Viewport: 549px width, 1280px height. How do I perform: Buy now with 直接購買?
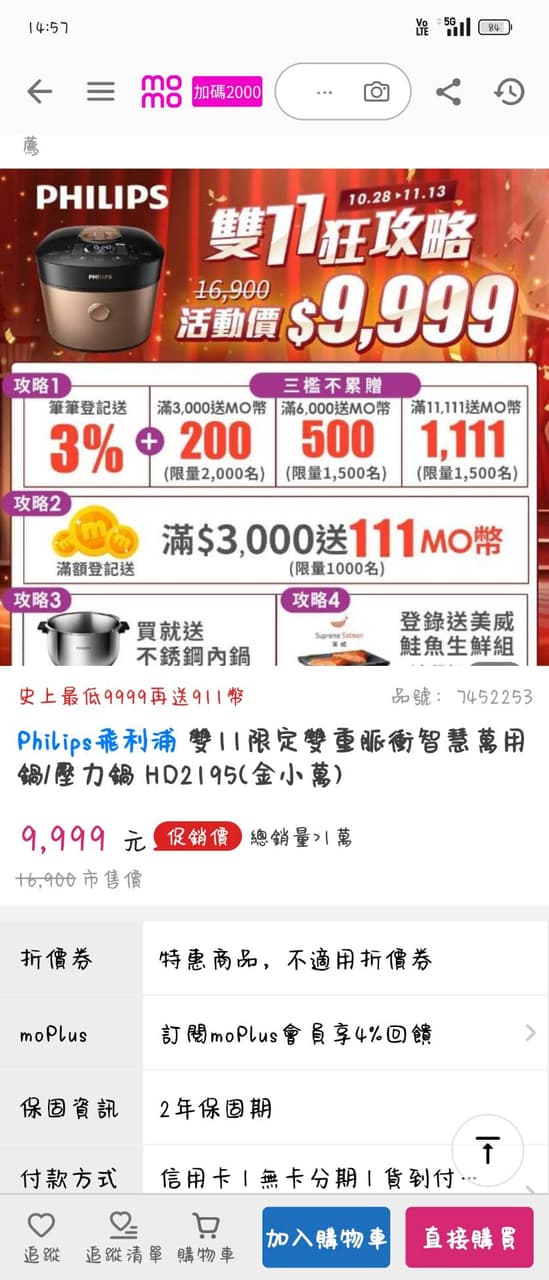pos(469,1238)
